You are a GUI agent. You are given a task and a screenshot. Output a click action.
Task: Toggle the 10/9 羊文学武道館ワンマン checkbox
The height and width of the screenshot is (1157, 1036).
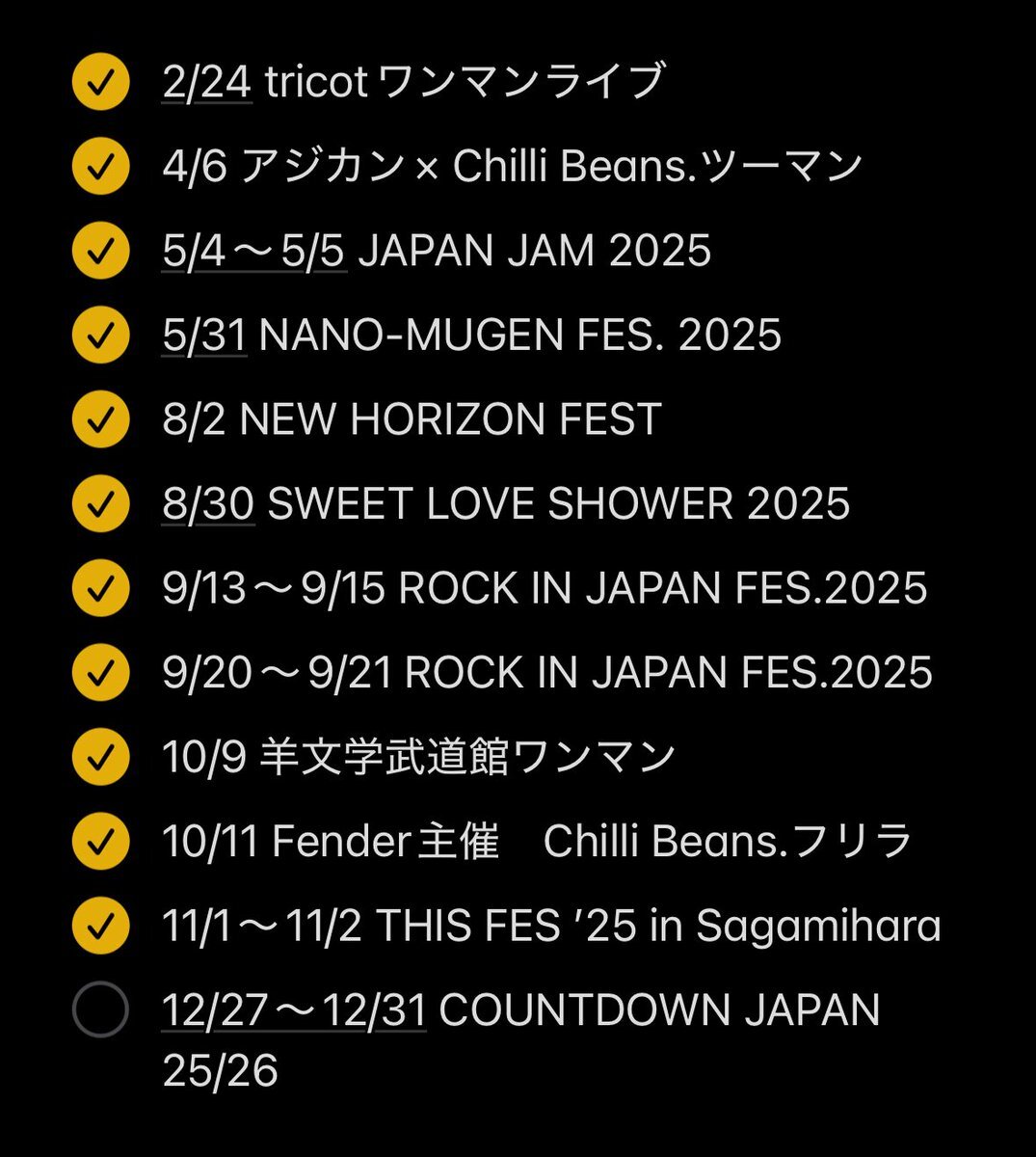[101, 757]
